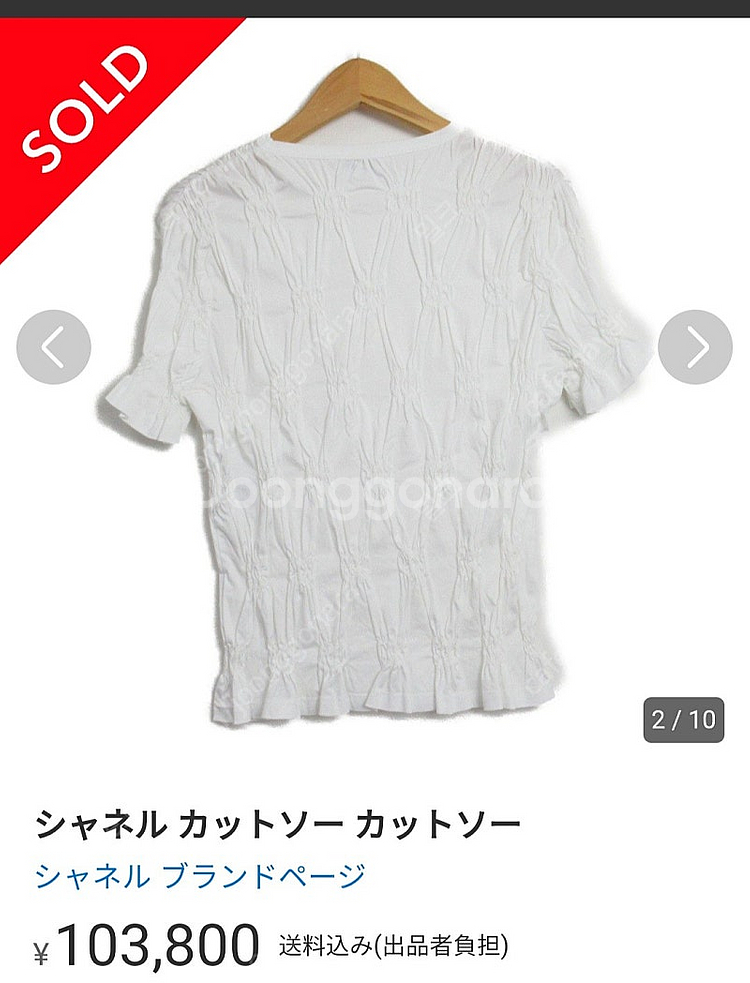Image resolution: width=750 pixels, height=983 pixels.
Task: Show the previous product photo
Action: click(x=54, y=347)
